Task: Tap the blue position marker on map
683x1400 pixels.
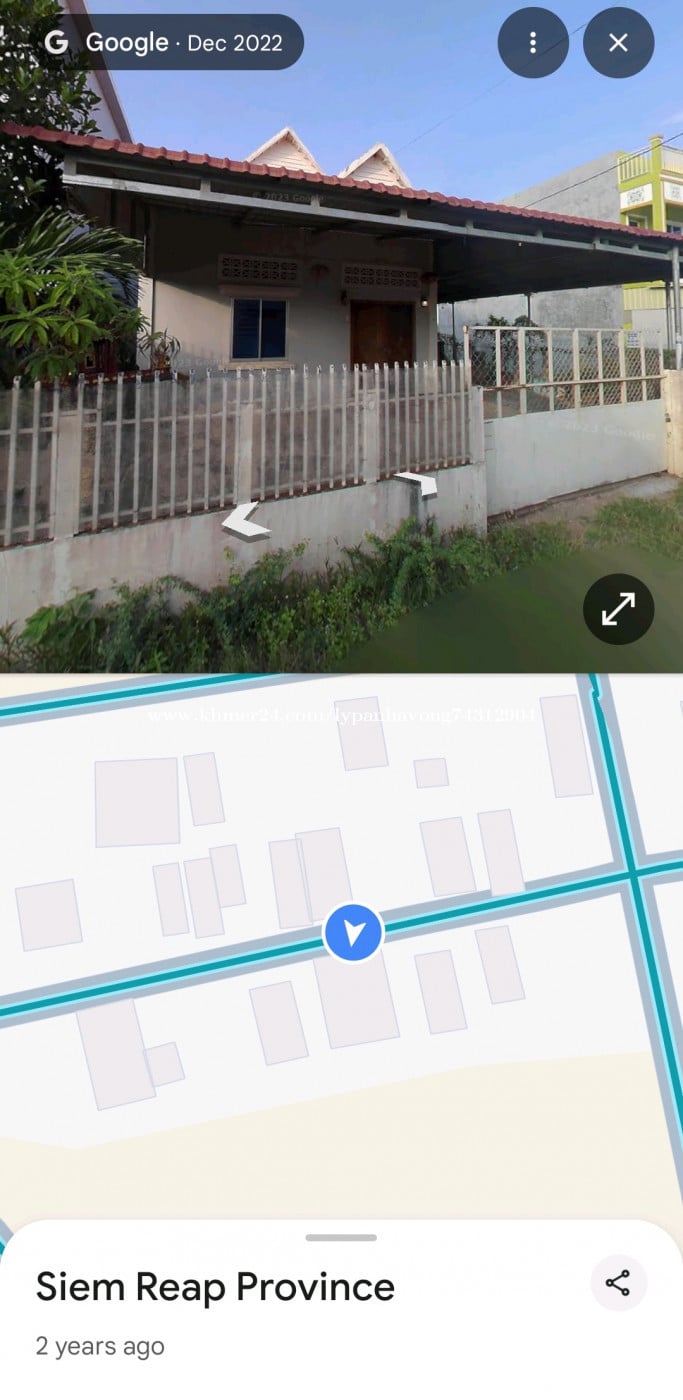Action: 353,933
